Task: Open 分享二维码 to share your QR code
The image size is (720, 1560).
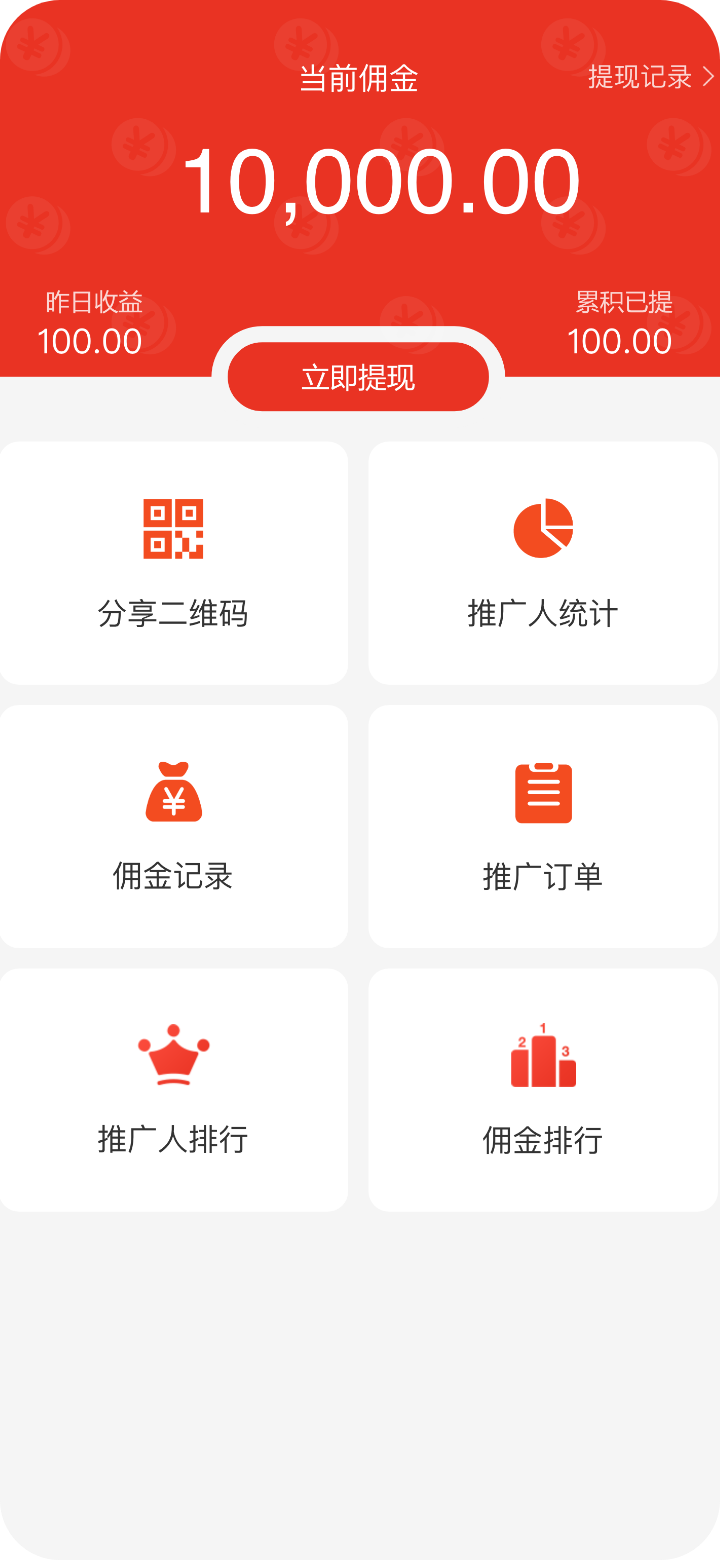Action: (x=174, y=562)
